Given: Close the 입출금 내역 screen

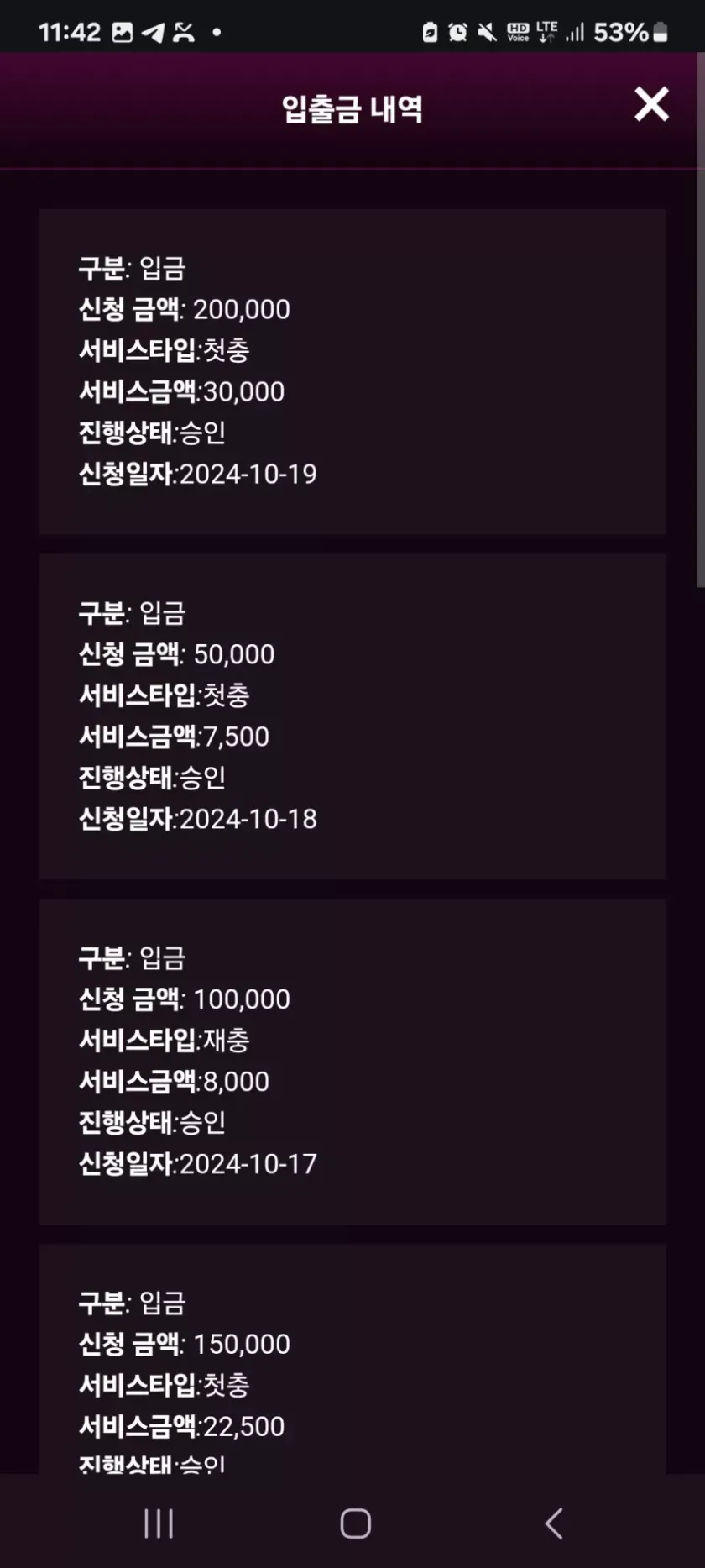Looking at the screenshot, I should [651, 105].
